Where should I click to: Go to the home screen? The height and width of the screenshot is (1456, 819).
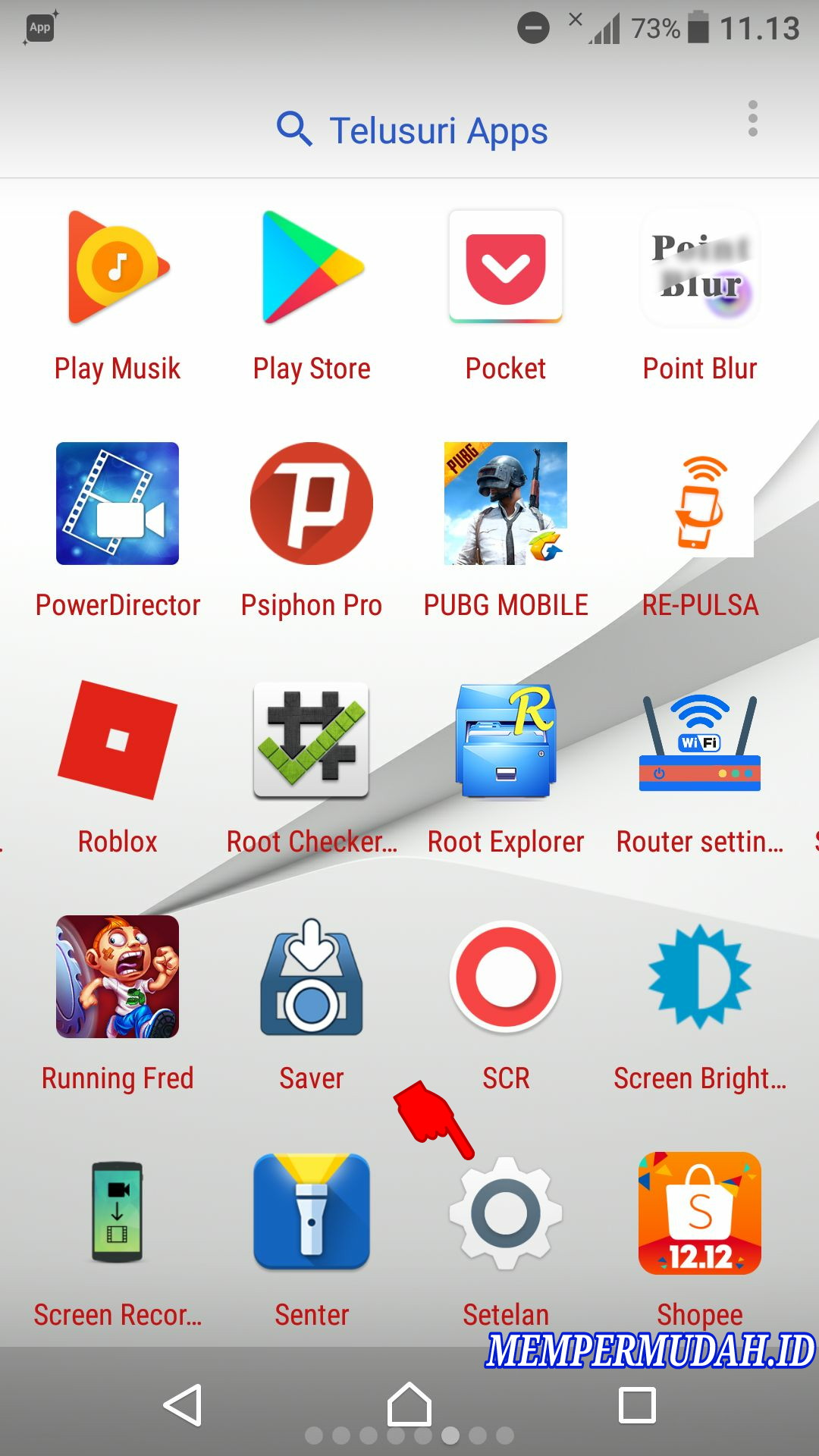(x=409, y=1405)
